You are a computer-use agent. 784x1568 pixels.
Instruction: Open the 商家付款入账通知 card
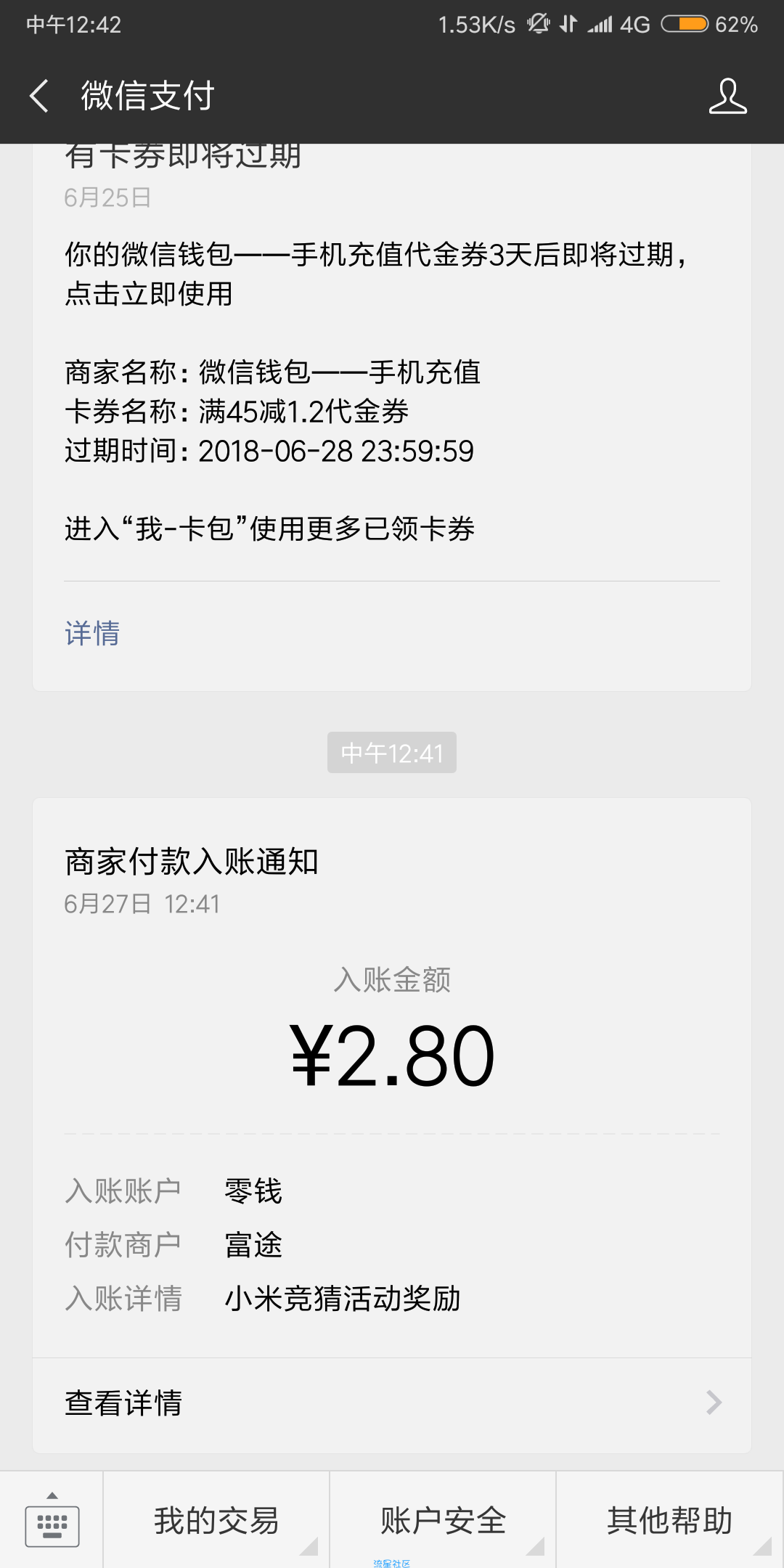[392, 1125]
